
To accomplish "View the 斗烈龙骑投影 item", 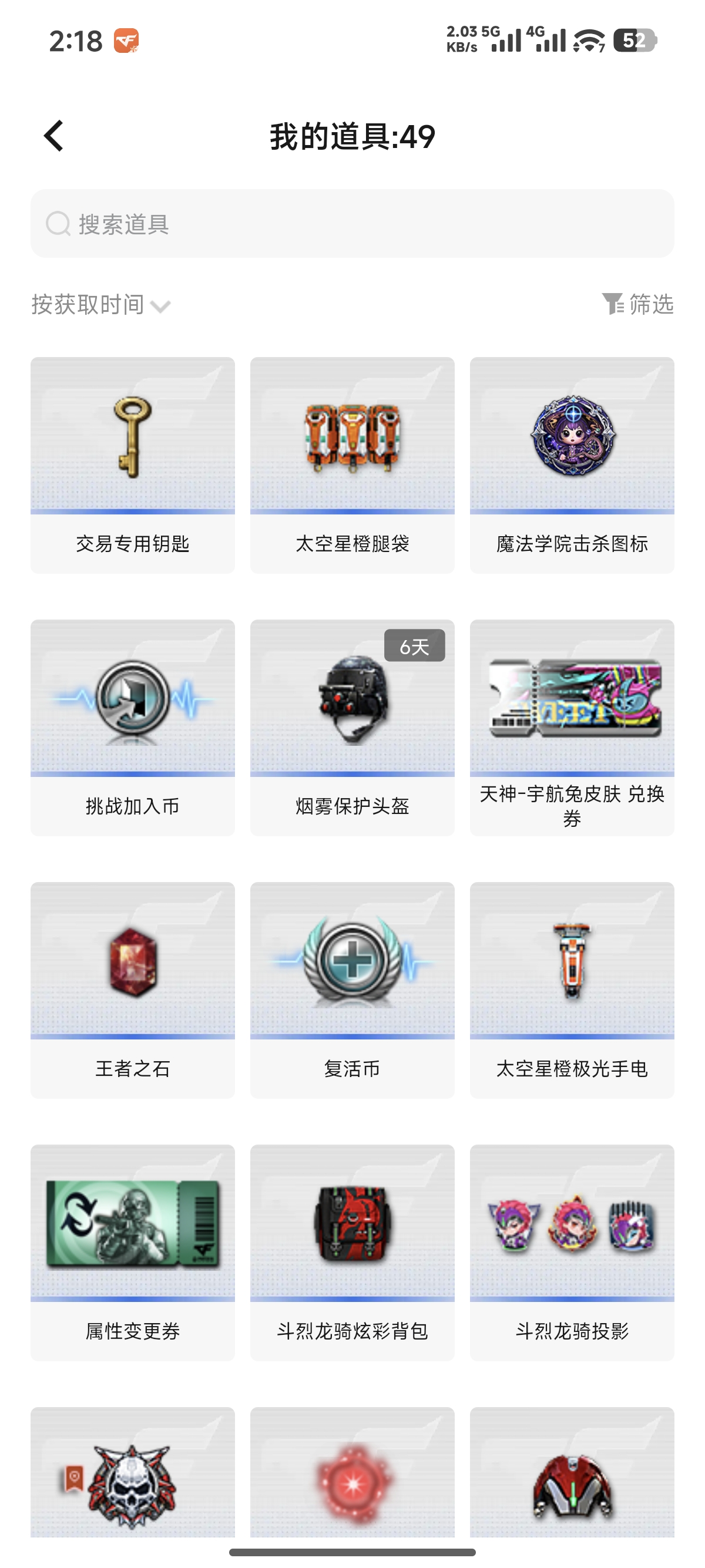I will point(572,1251).
